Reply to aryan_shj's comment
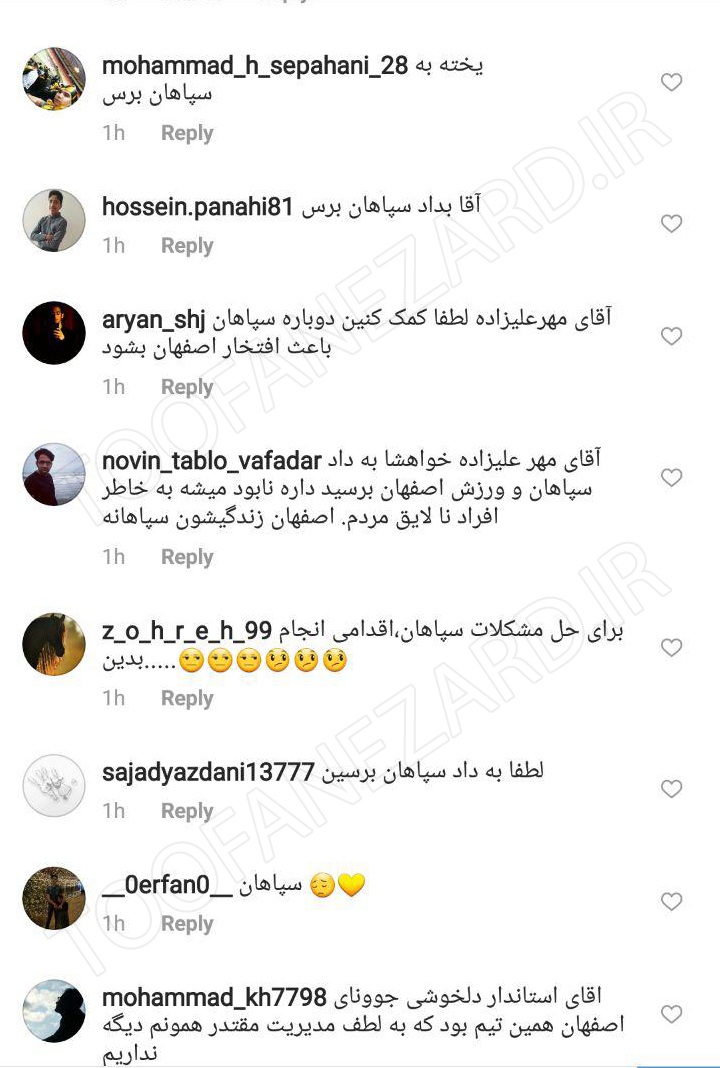This screenshot has height=1068, width=720. click(187, 387)
